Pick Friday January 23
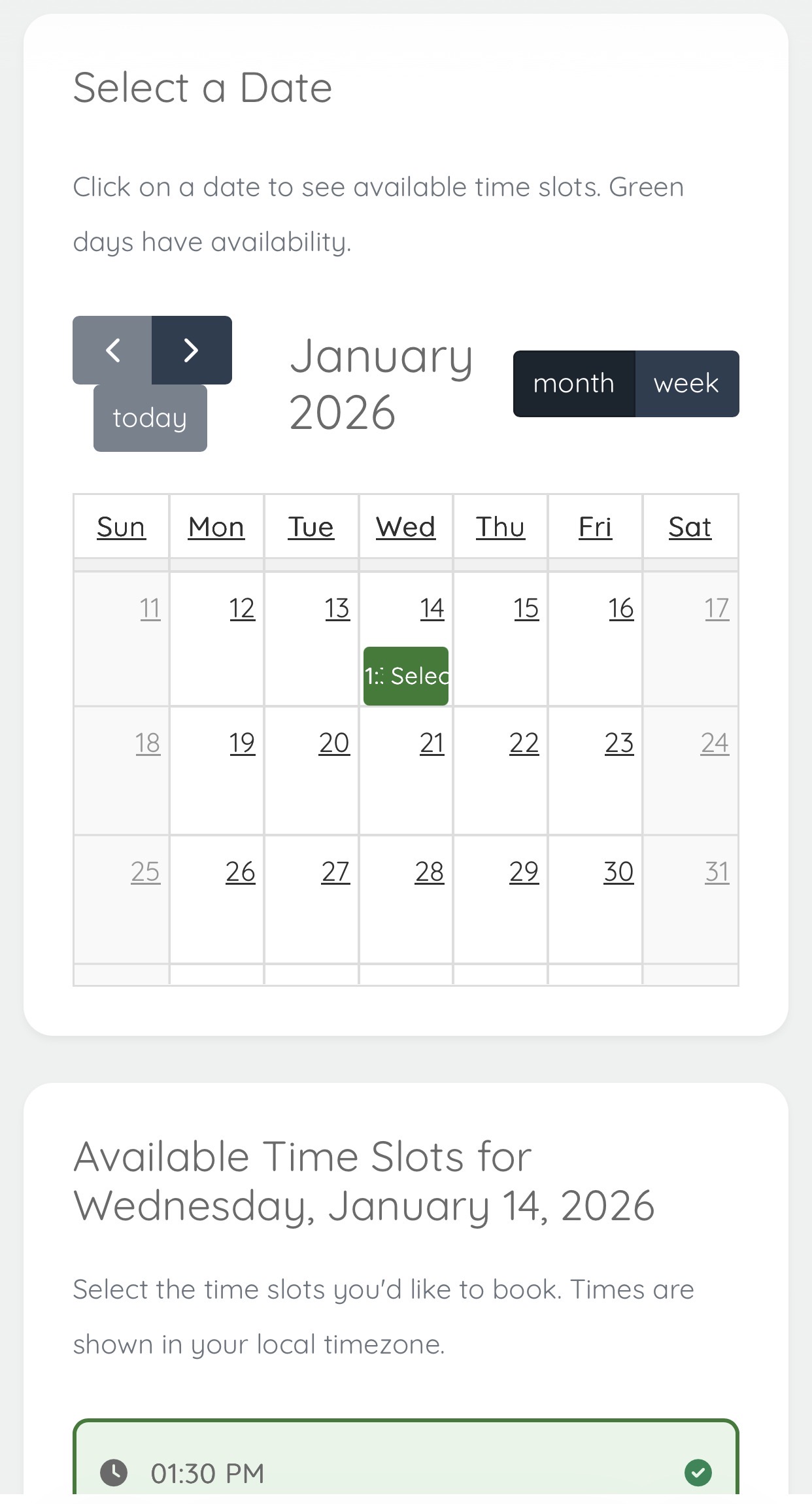This screenshot has height=1504, width=812. click(x=619, y=743)
